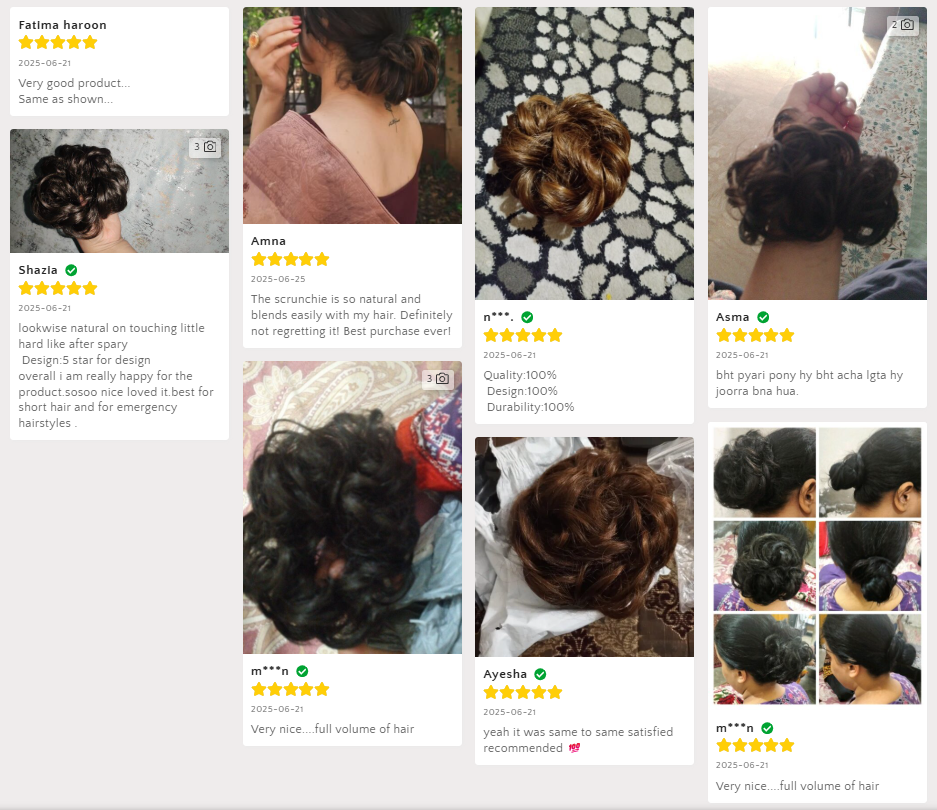Open Asma's review photo with 2-photo badge
Viewport: 937px width, 810px height.
(x=817, y=153)
